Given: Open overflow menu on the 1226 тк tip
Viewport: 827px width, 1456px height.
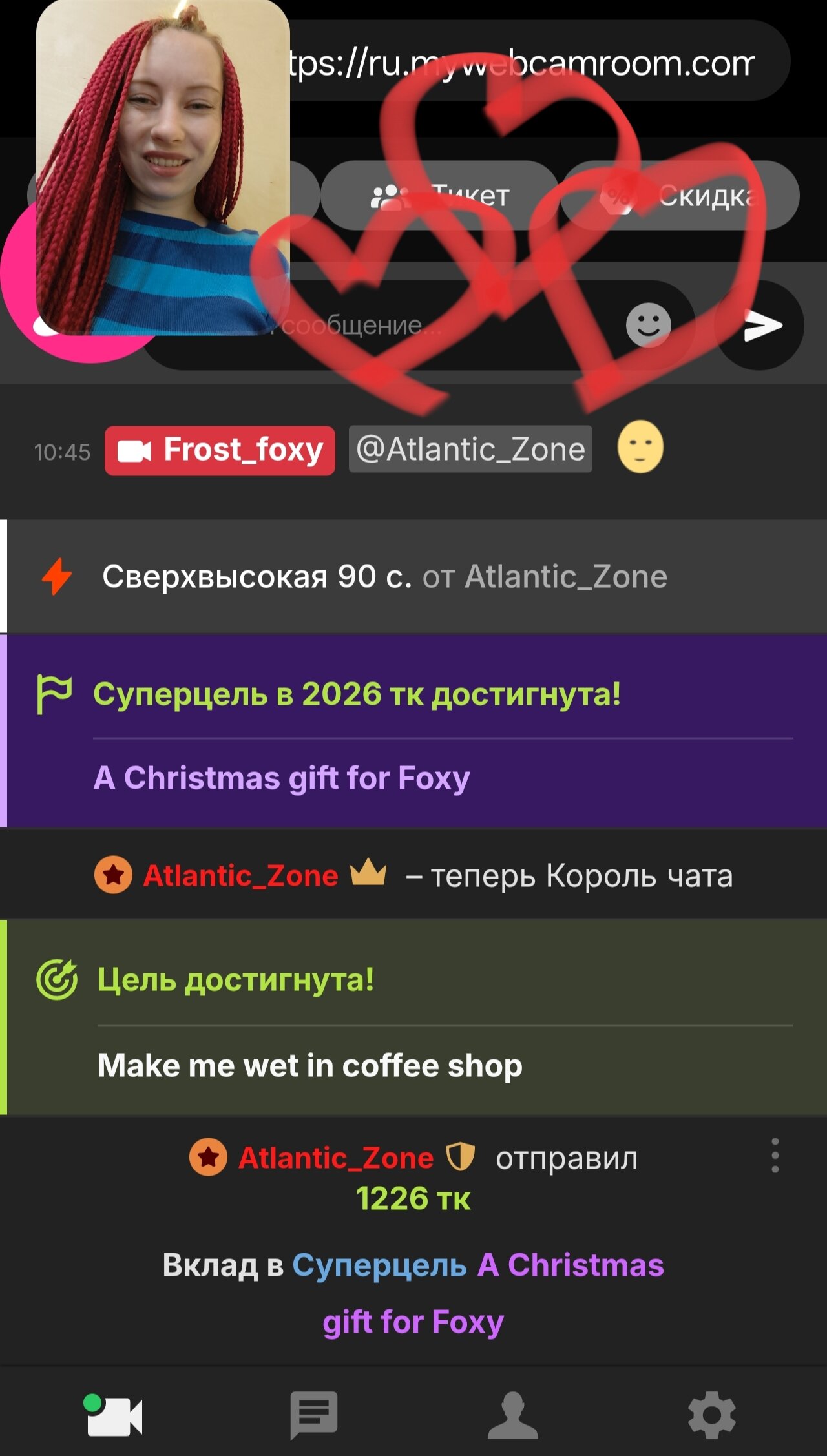Looking at the screenshot, I should [775, 1156].
